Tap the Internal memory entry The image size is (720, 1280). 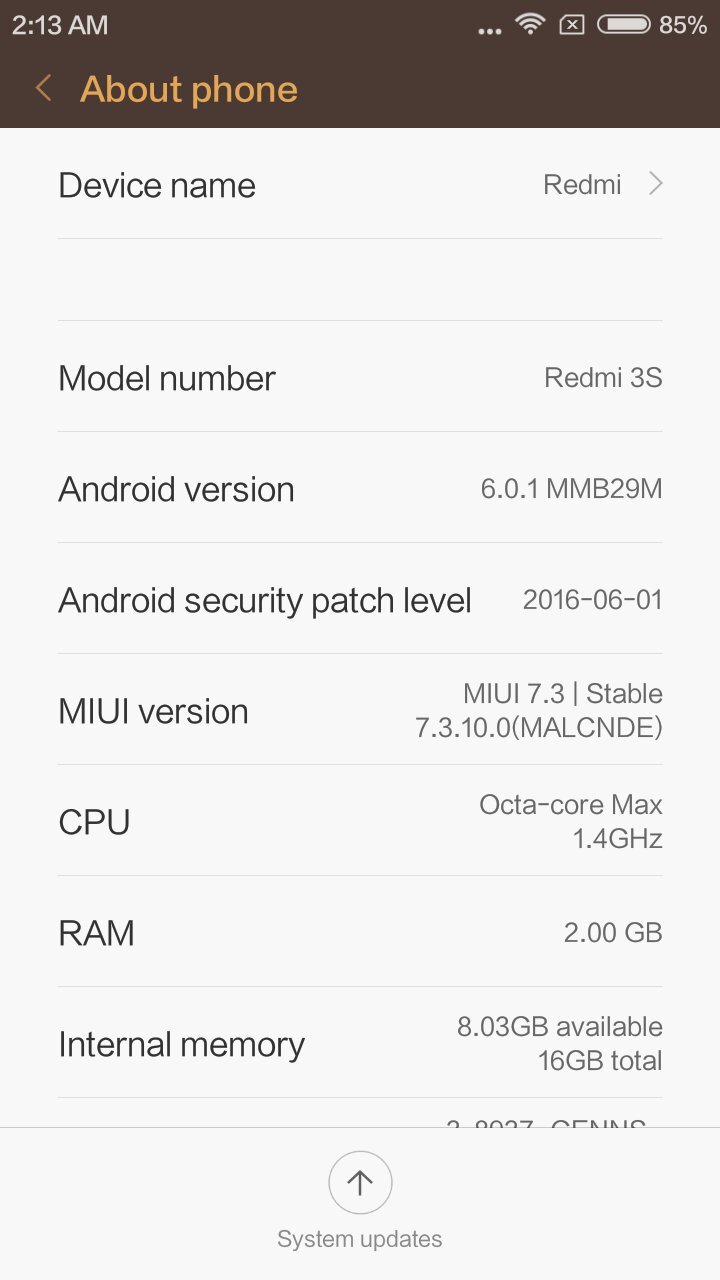[x=360, y=1043]
